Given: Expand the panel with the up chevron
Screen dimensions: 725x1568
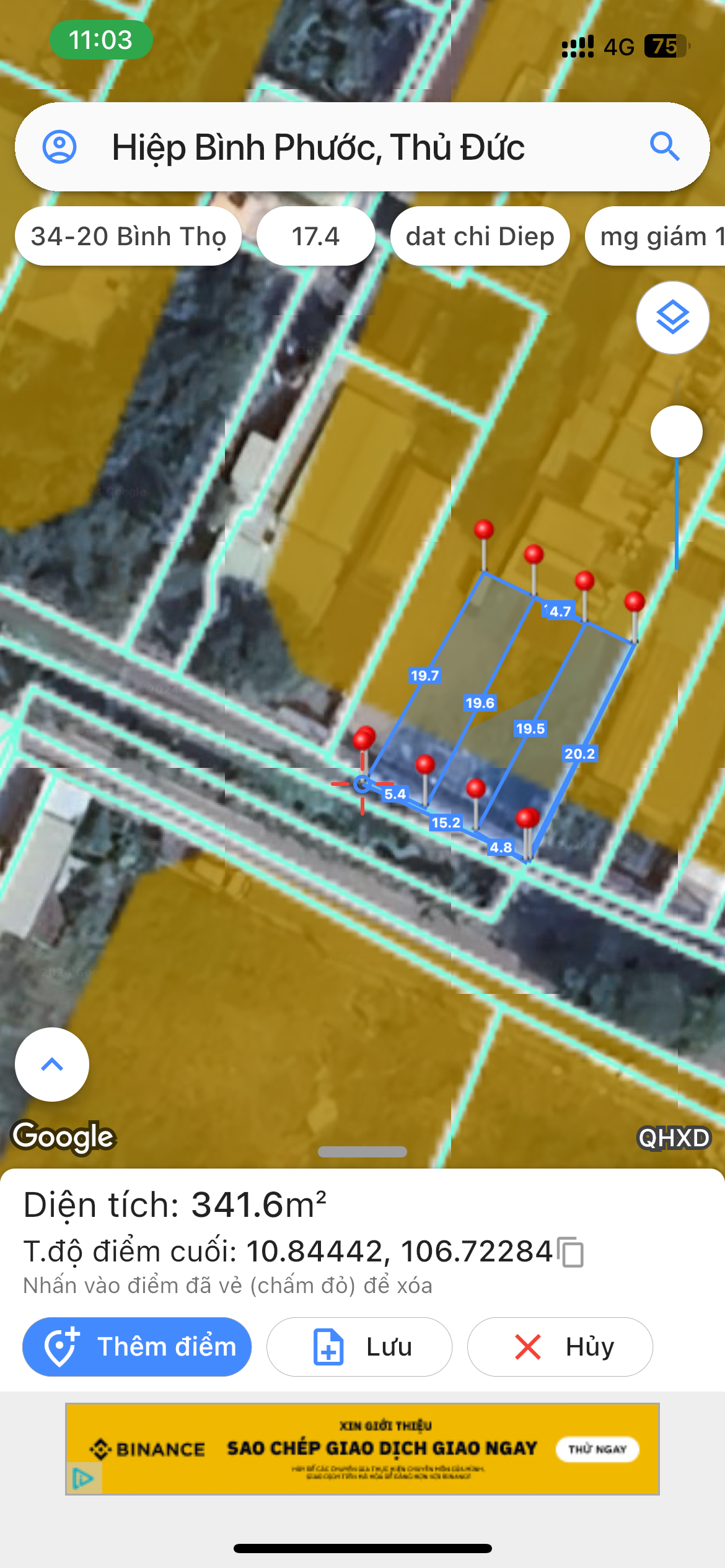Looking at the screenshot, I should tap(52, 1065).
